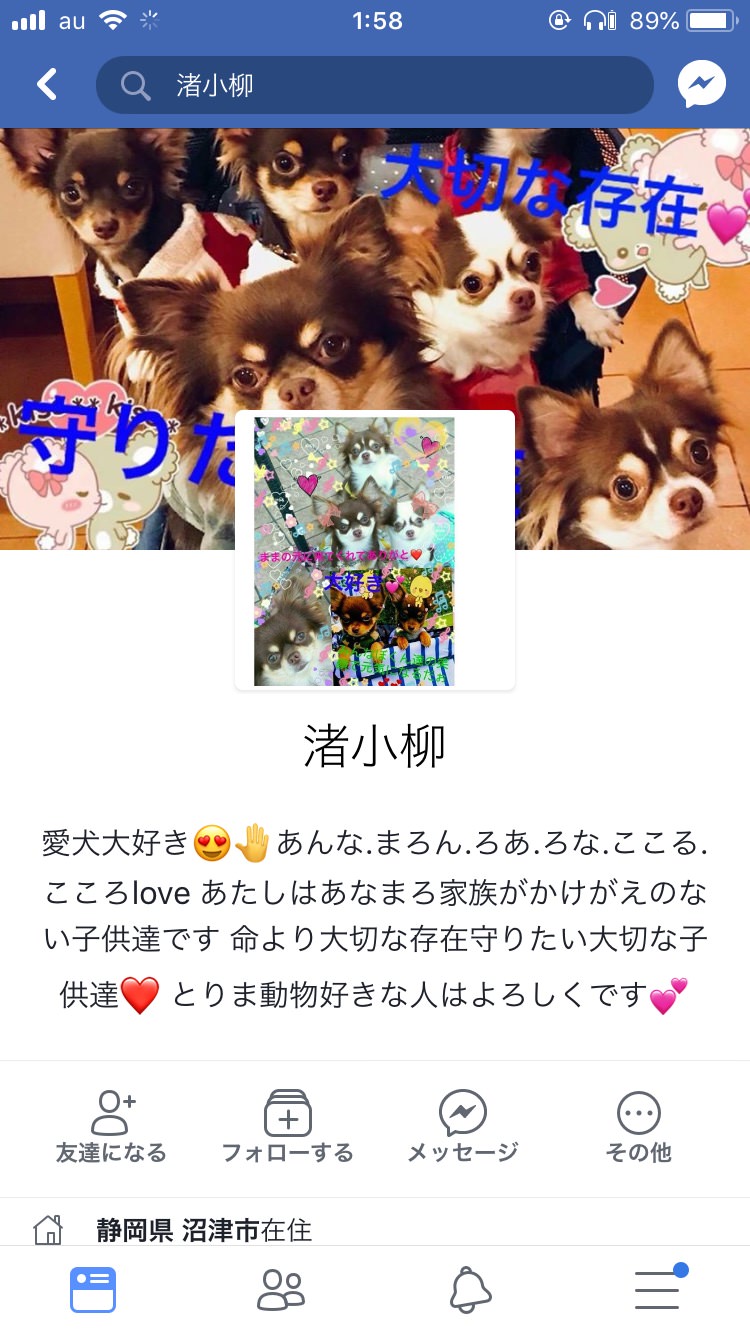Go back using the top arrow
The image size is (750, 1334).
click(47, 85)
